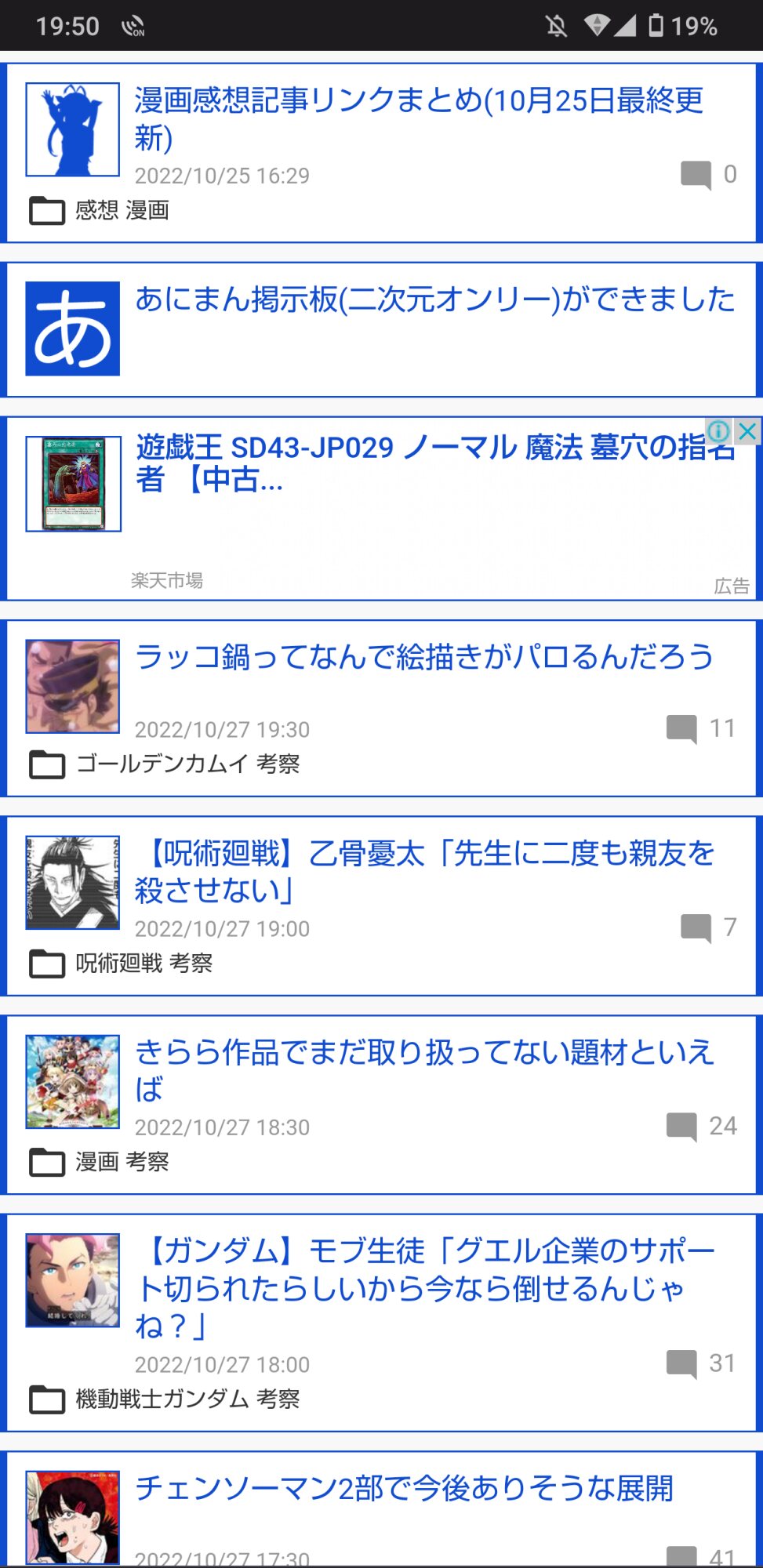The image size is (763, 1568).
Task: Open the 呪術廻戦 乙骨憂太 article
Action: click(x=424, y=872)
